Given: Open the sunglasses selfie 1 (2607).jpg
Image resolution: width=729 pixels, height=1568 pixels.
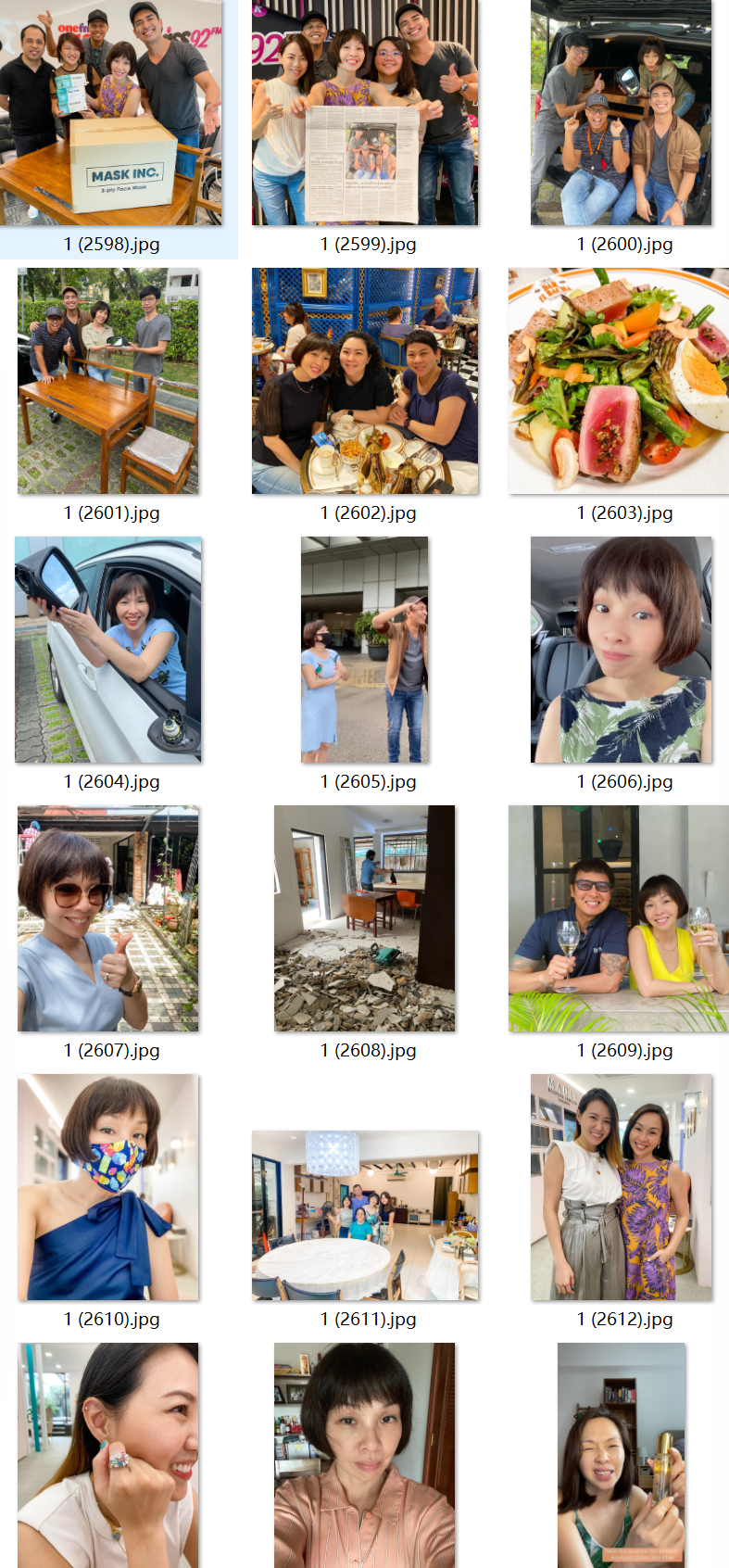Looking at the screenshot, I should [x=108, y=918].
